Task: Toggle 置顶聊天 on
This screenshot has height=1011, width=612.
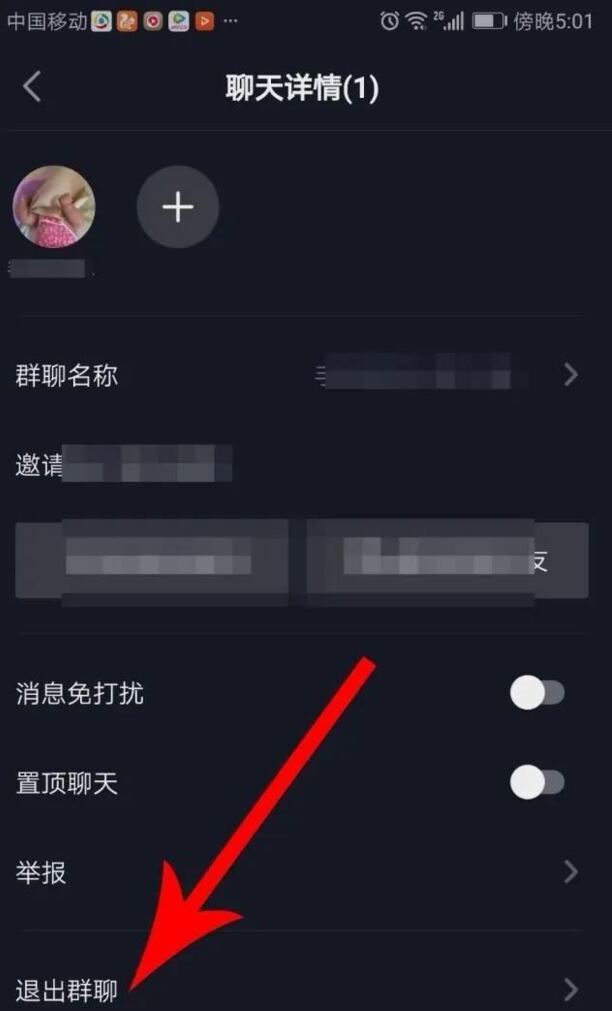Action: pyautogui.click(x=537, y=783)
